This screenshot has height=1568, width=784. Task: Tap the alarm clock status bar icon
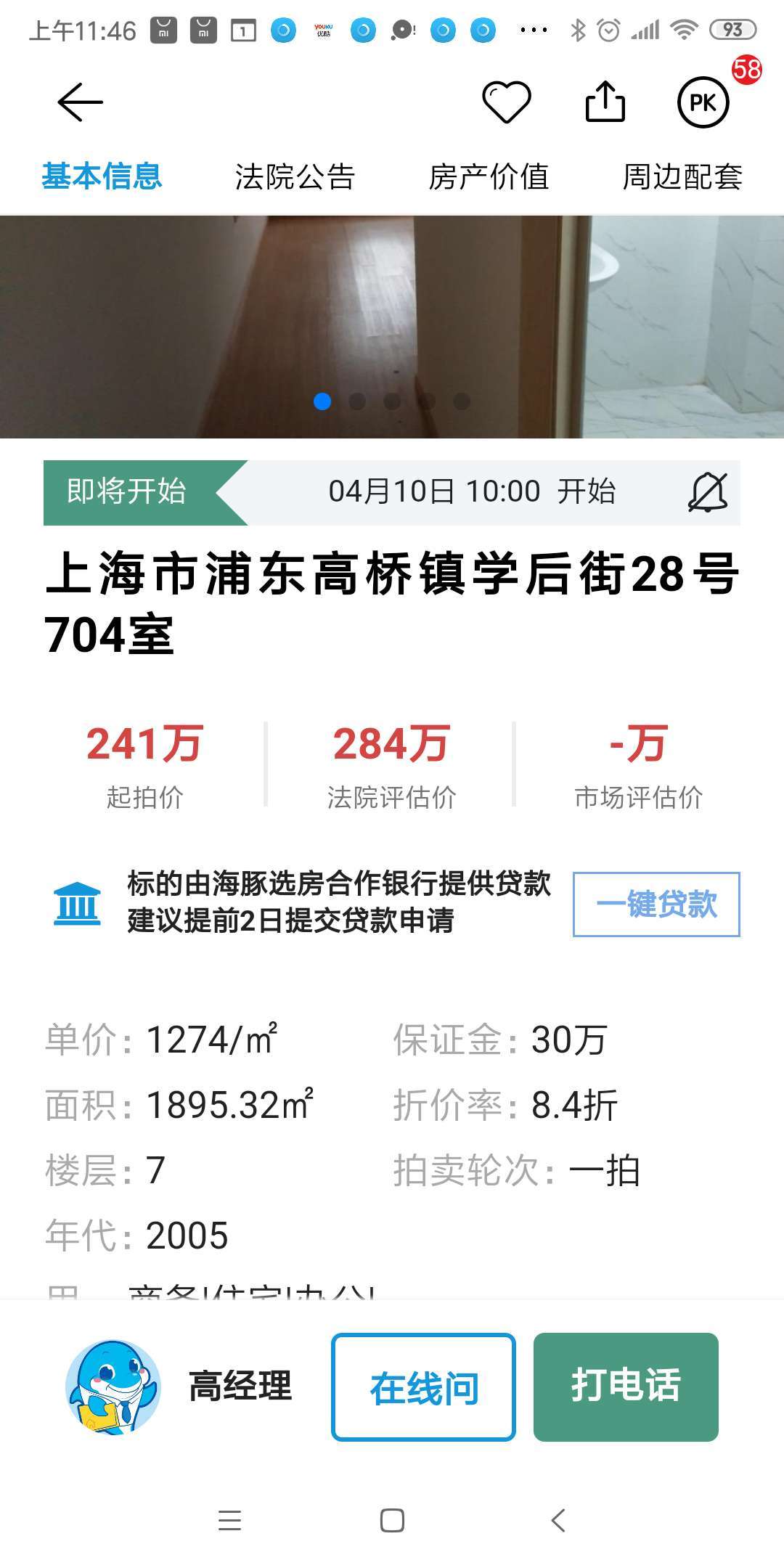pyautogui.click(x=608, y=30)
